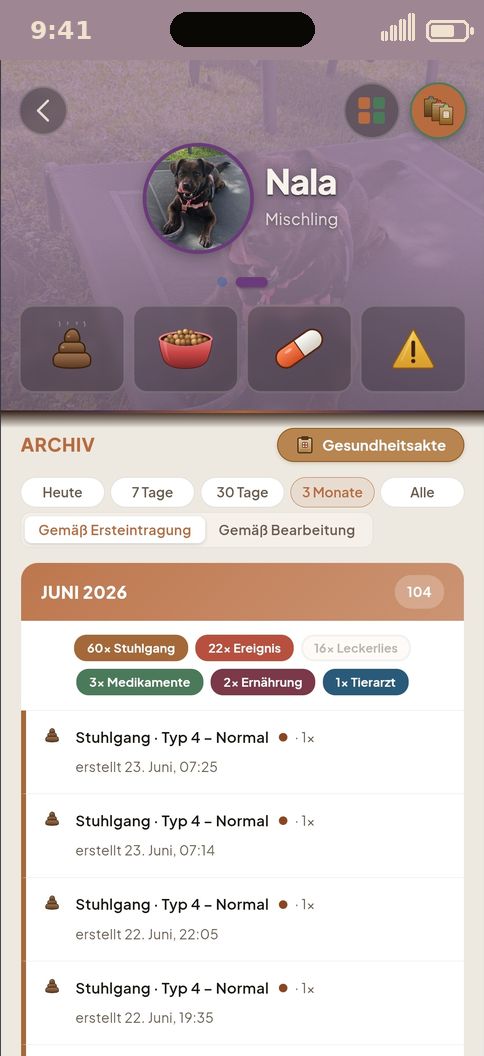This screenshot has height=1056, width=484.
Task: Add a medication entry with pill button
Action: [x=299, y=349]
